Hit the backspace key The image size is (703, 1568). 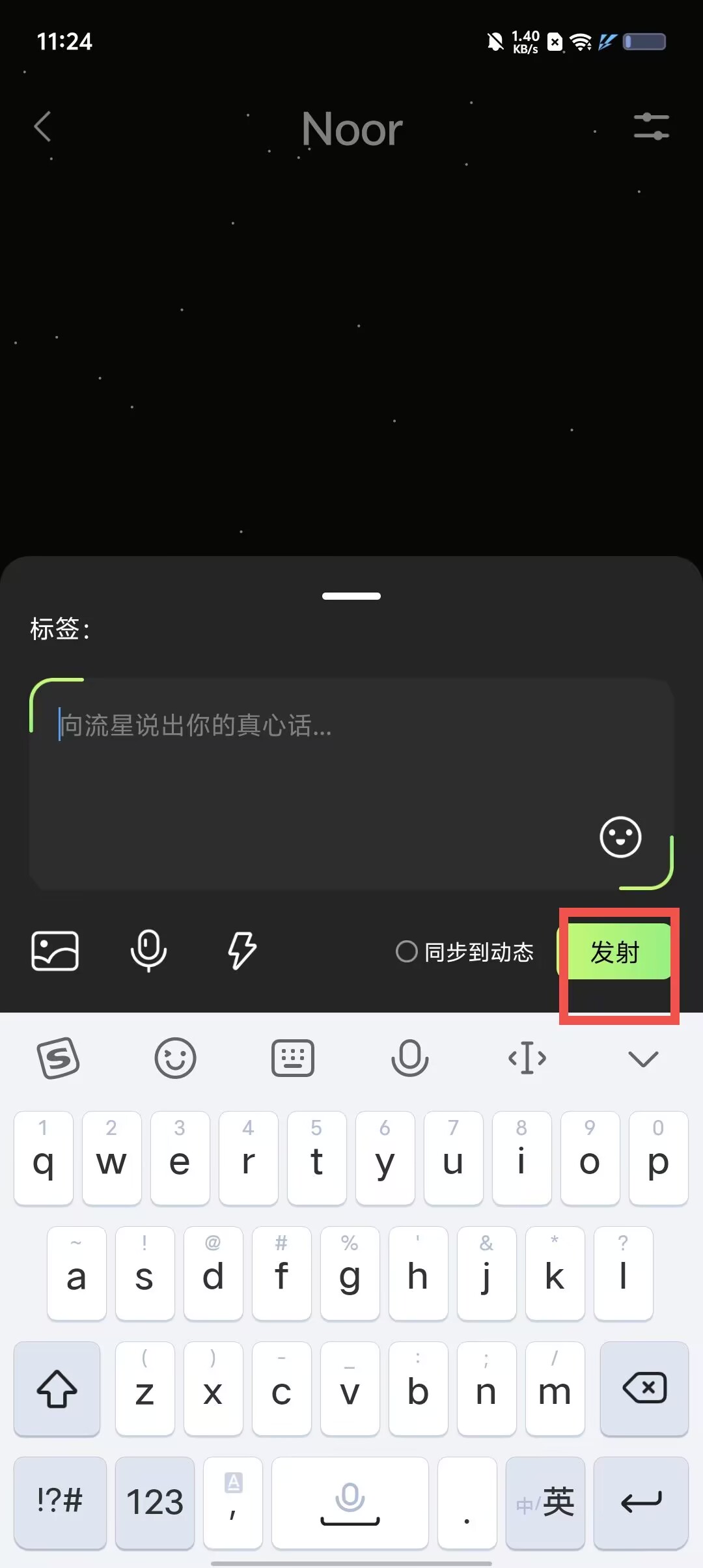pyautogui.click(x=644, y=1388)
